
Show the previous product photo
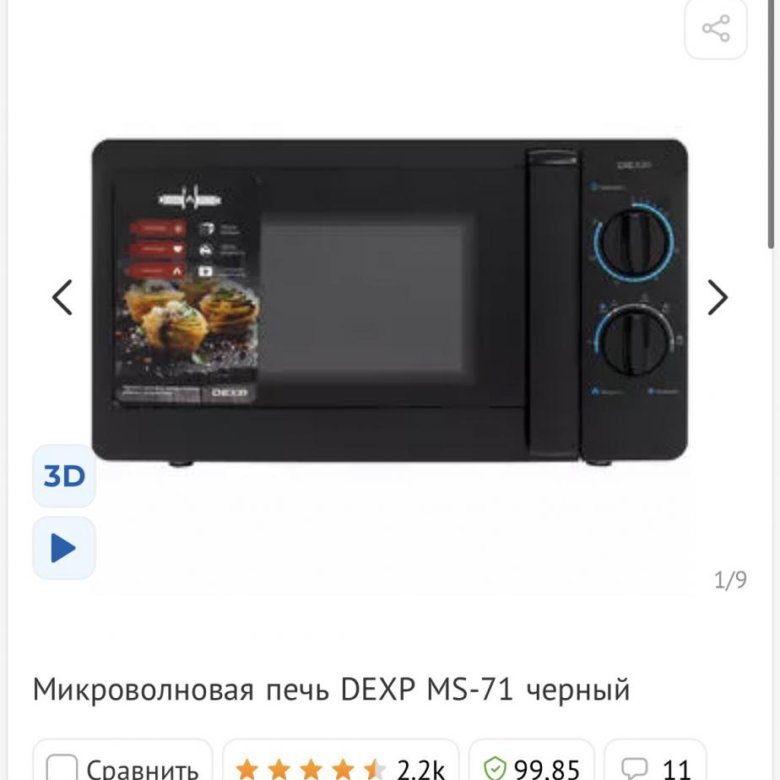pos(62,297)
